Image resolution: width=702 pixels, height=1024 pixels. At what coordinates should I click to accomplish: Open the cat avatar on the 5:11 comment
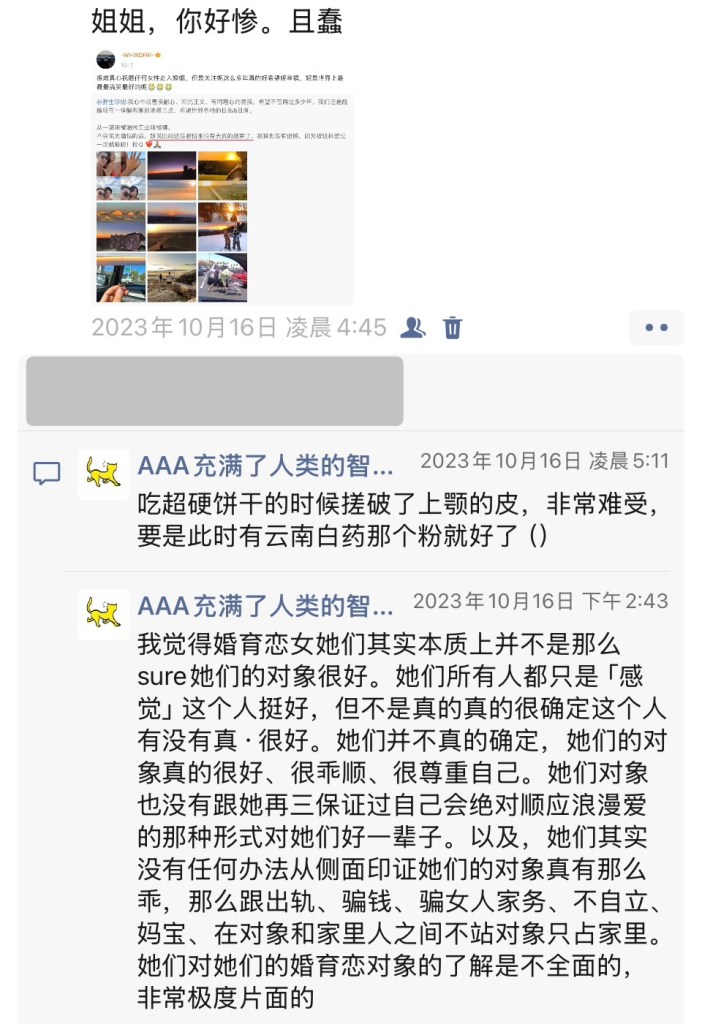(103, 474)
